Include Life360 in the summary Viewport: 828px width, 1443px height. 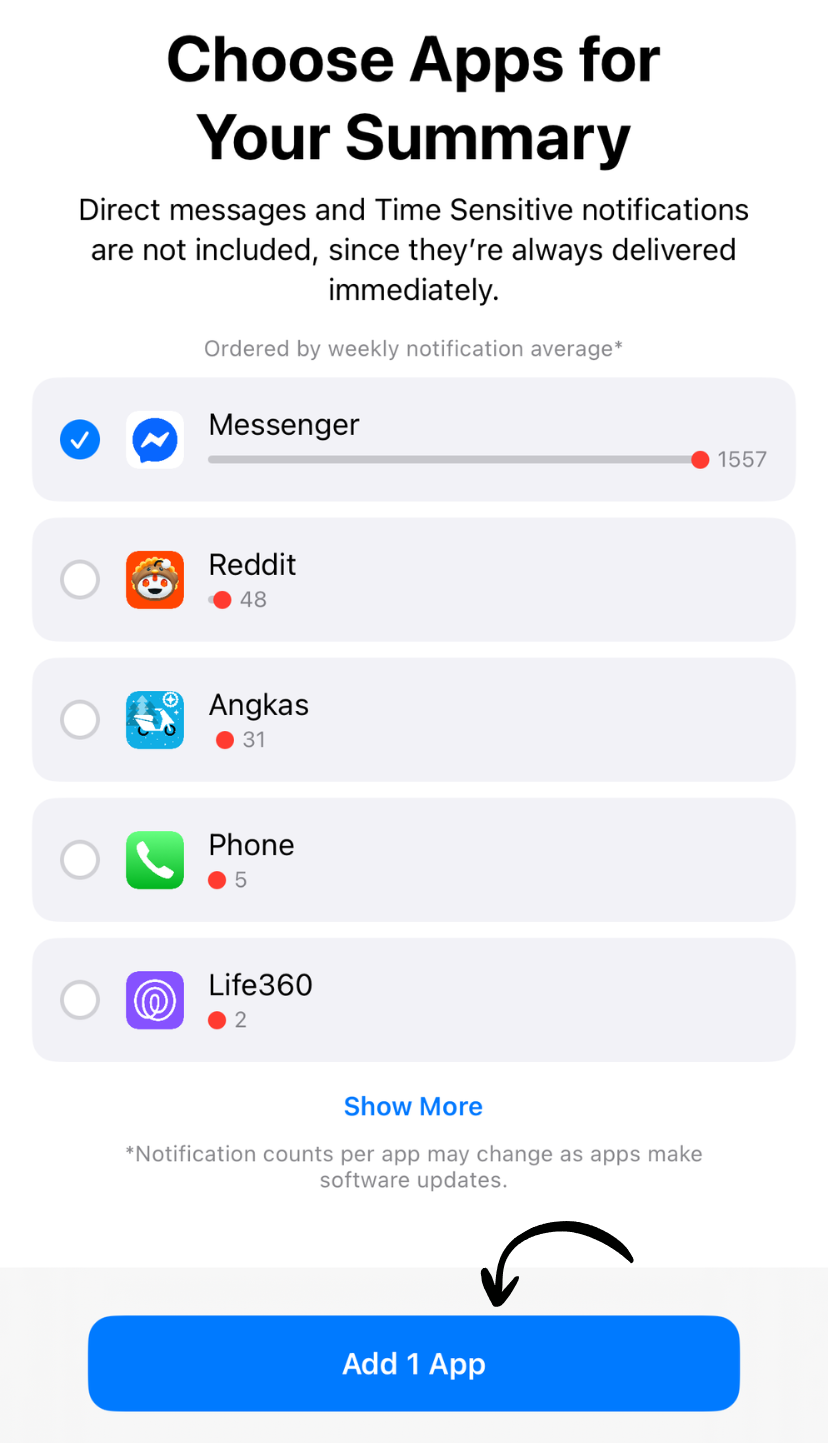coord(80,999)
